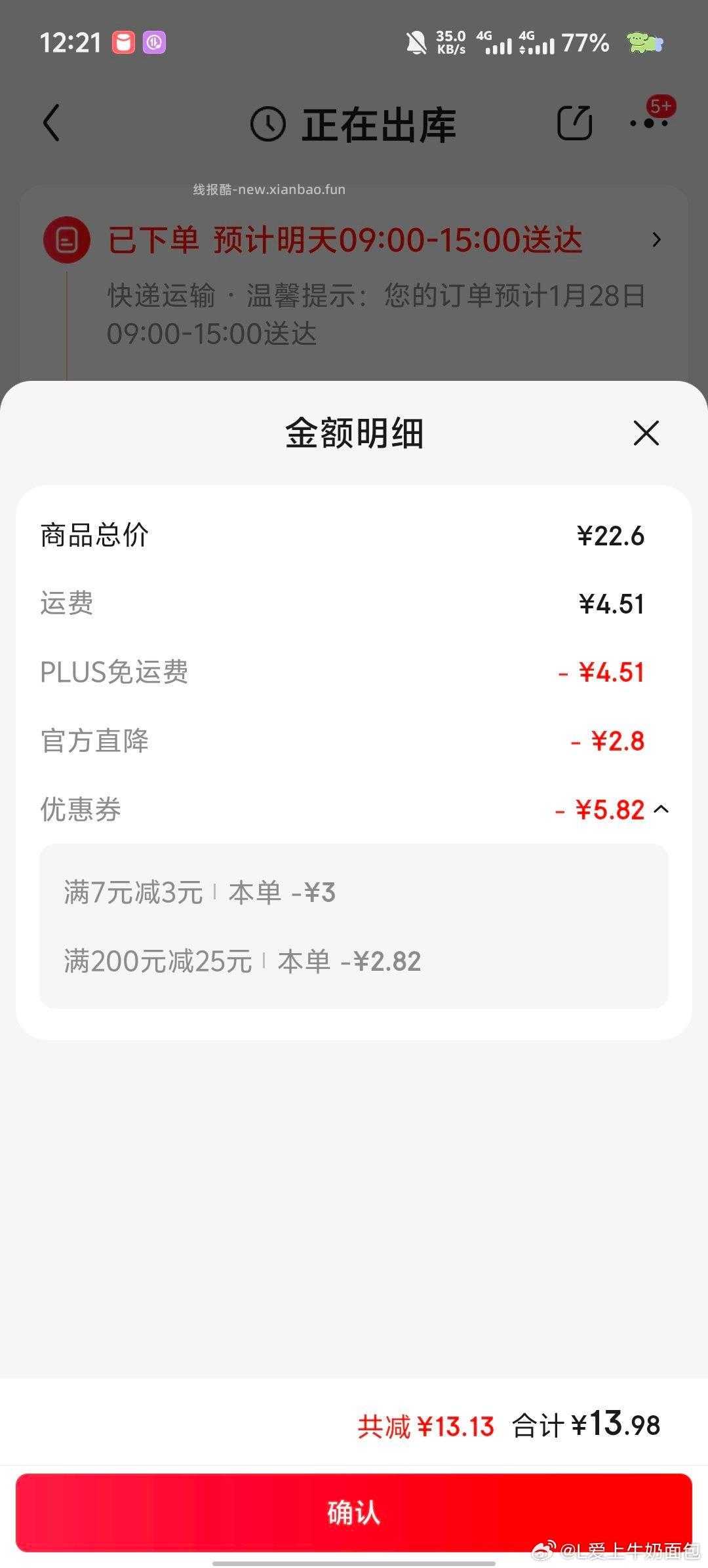Tap the green mascot icon in status bar
The width and height of the screenshot is (708, 1568).
646,43
